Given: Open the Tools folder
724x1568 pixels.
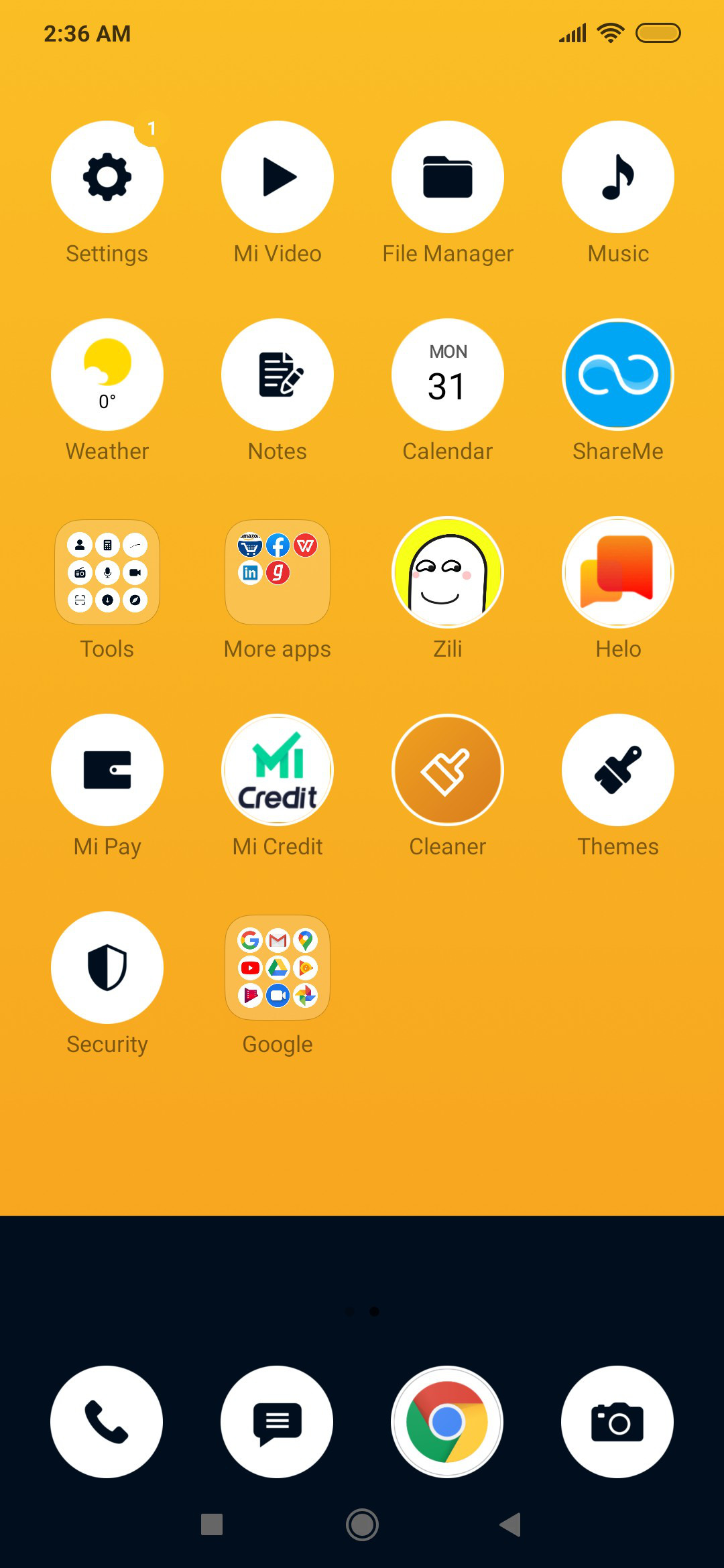Looking at the screenshot, I should (107, 572).
